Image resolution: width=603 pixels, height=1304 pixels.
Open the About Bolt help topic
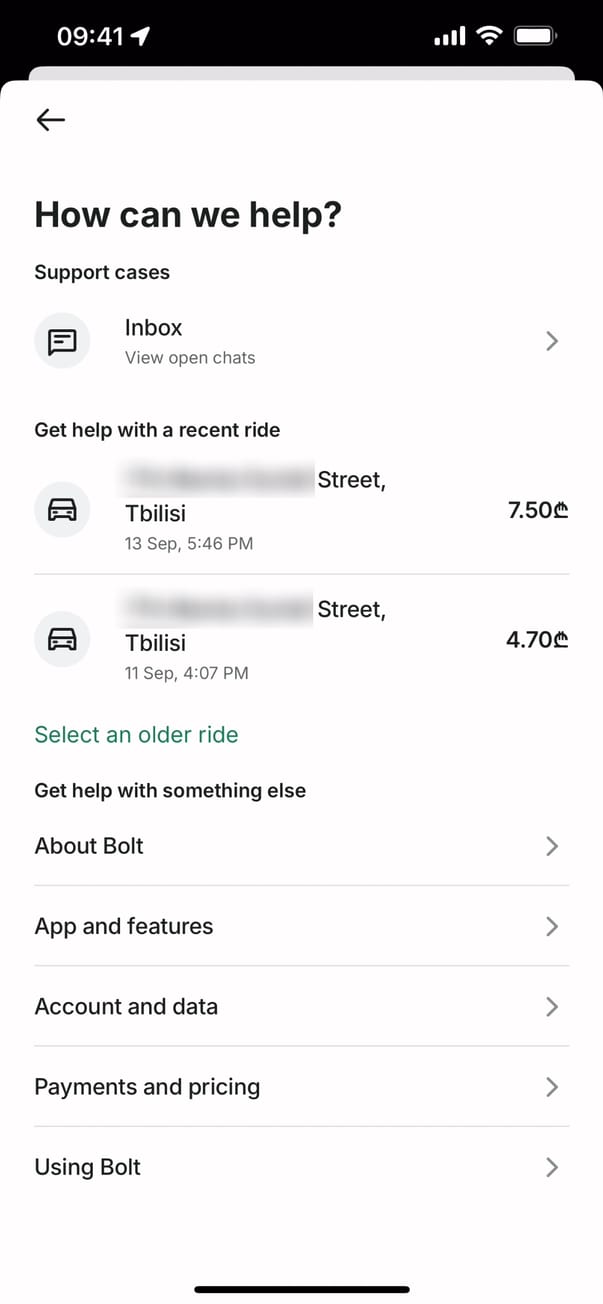tap(300, 846)
